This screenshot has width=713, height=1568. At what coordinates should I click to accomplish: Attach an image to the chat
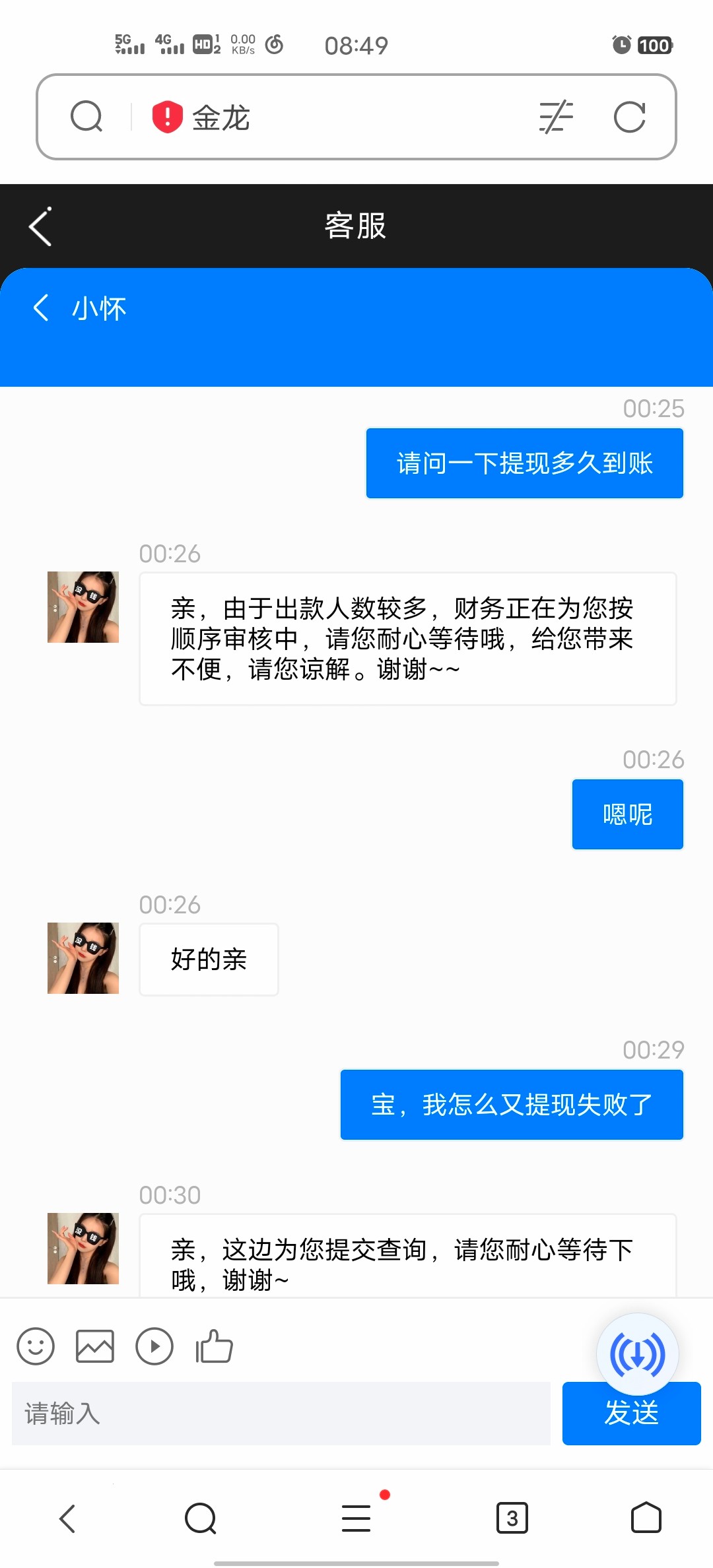[95, 1346]
